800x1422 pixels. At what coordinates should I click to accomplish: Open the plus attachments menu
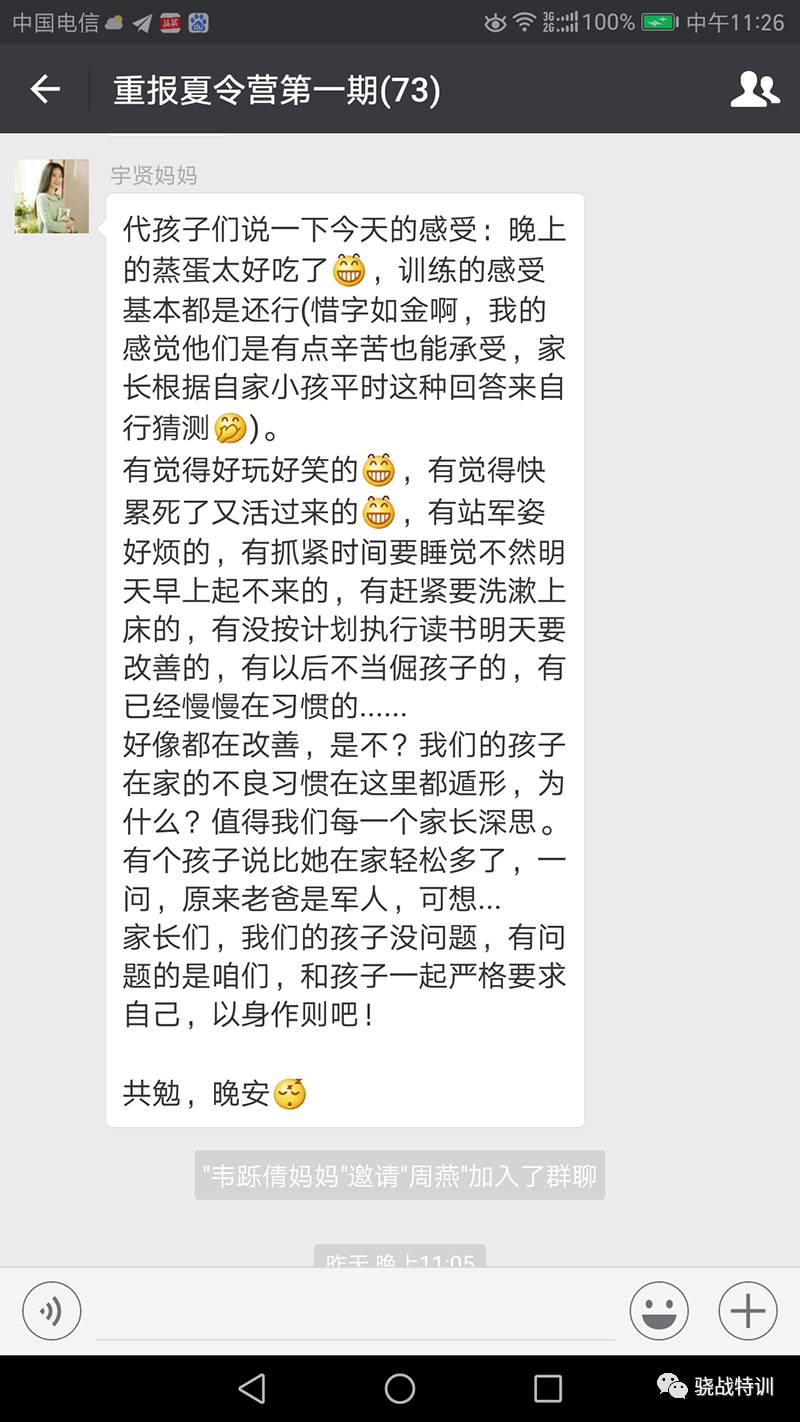pos(747,1310)
